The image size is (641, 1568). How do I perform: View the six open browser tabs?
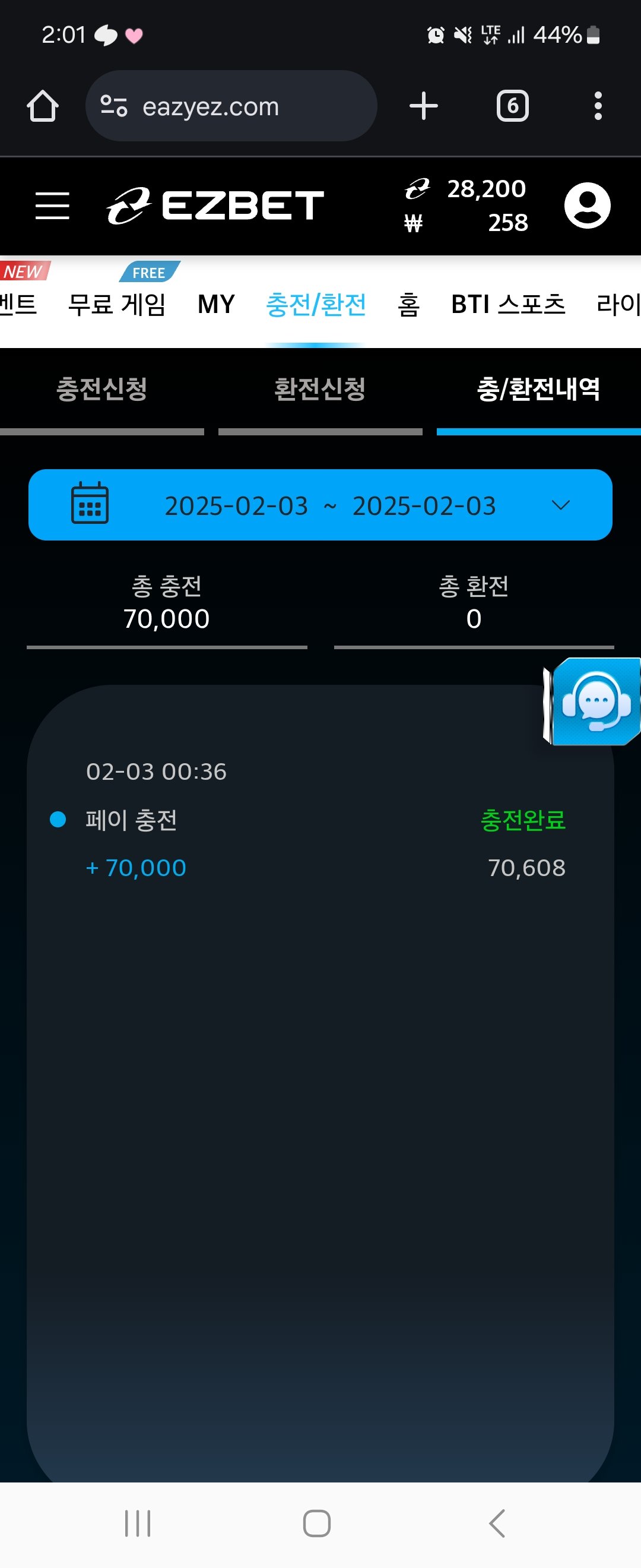tap(512, 106)
